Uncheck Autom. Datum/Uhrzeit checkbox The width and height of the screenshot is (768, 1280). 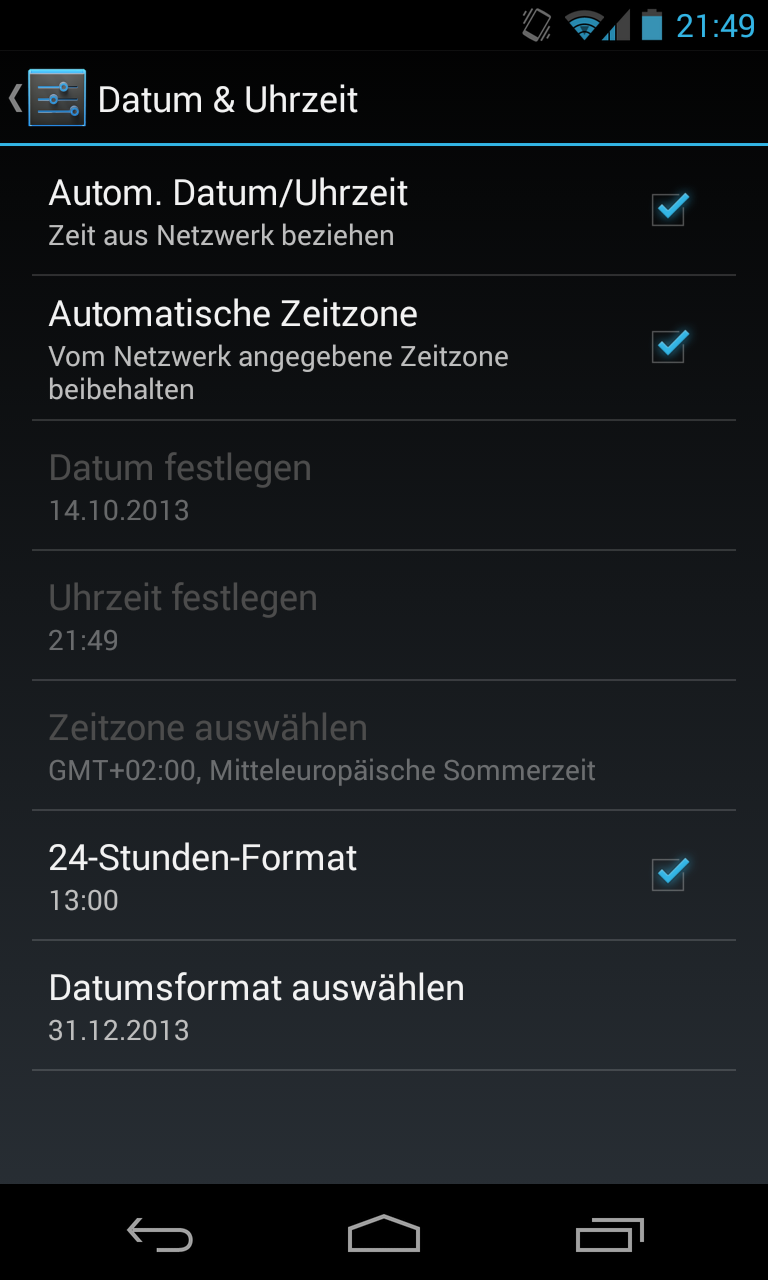point(668,210)
